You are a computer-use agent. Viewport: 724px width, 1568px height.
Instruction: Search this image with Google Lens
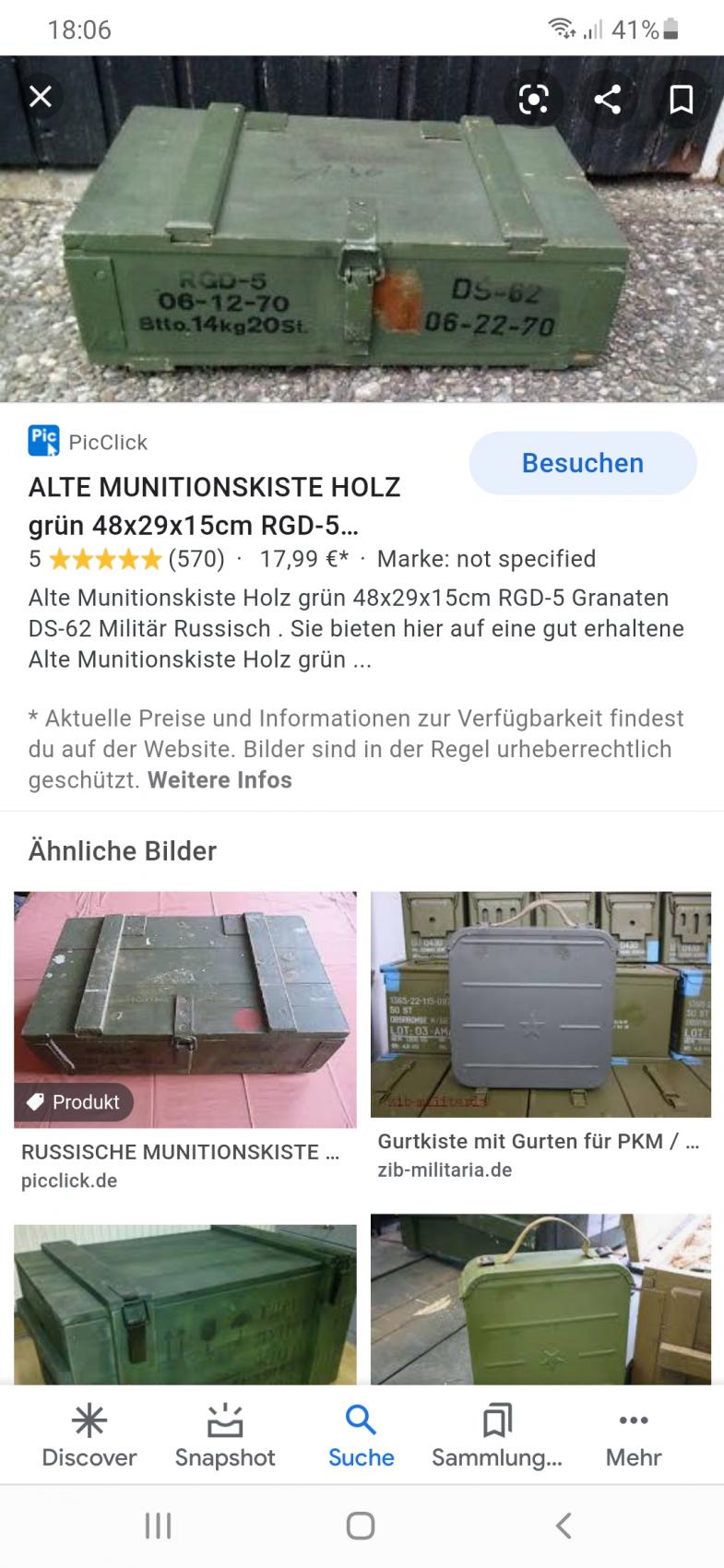[534, 99]
